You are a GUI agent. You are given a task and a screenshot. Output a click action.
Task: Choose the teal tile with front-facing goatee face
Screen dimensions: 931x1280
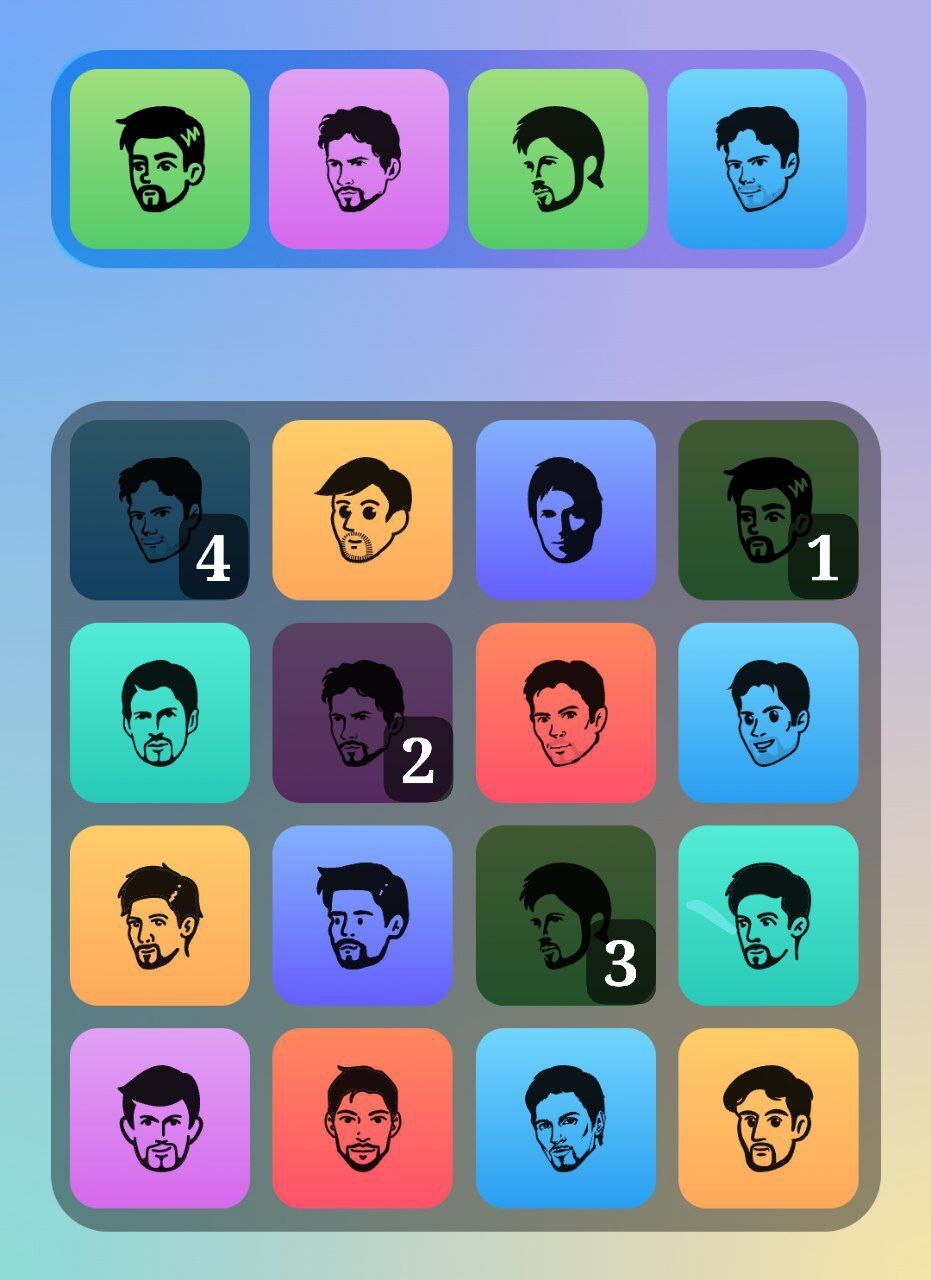coord(159,713)
